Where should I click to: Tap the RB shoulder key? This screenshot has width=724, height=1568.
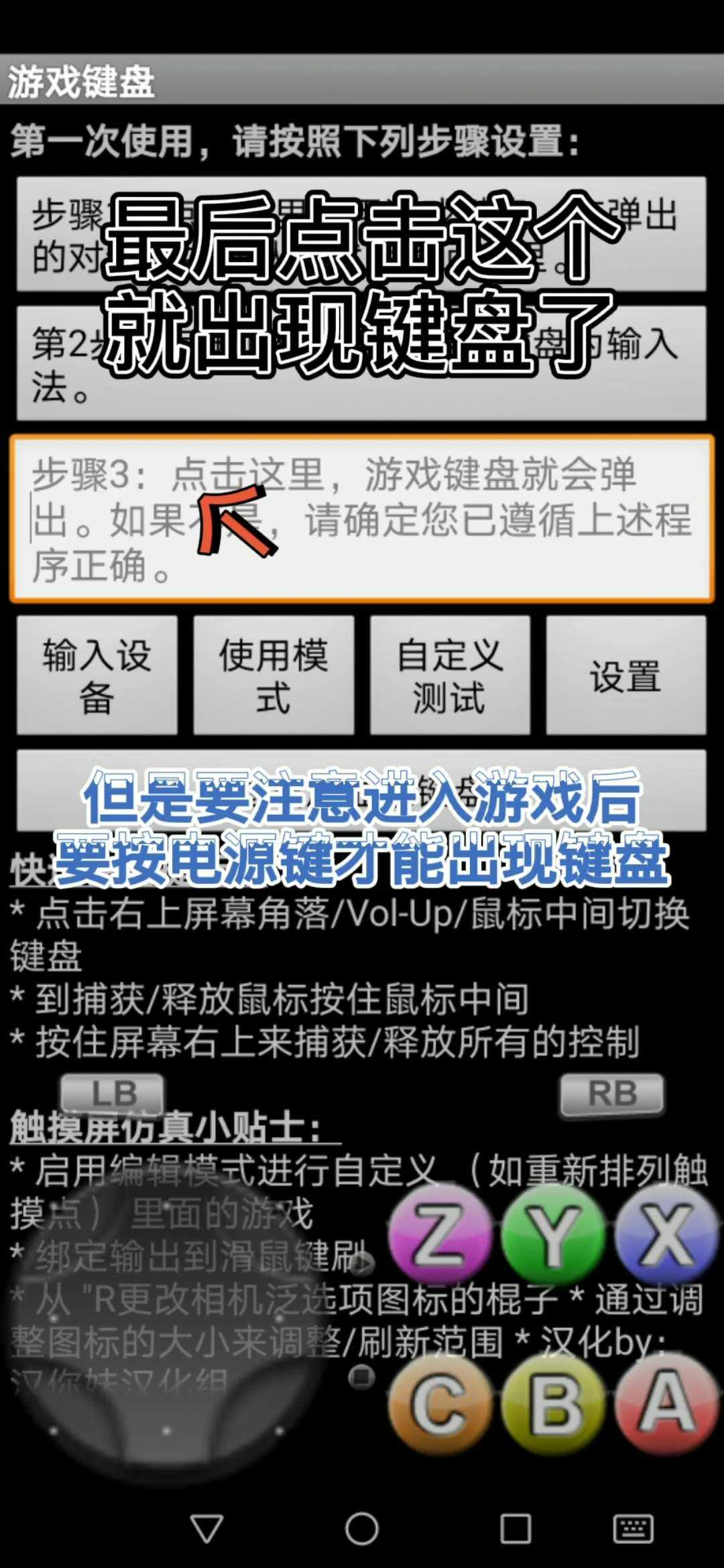pyautogui.click(x=612, y=1094)
